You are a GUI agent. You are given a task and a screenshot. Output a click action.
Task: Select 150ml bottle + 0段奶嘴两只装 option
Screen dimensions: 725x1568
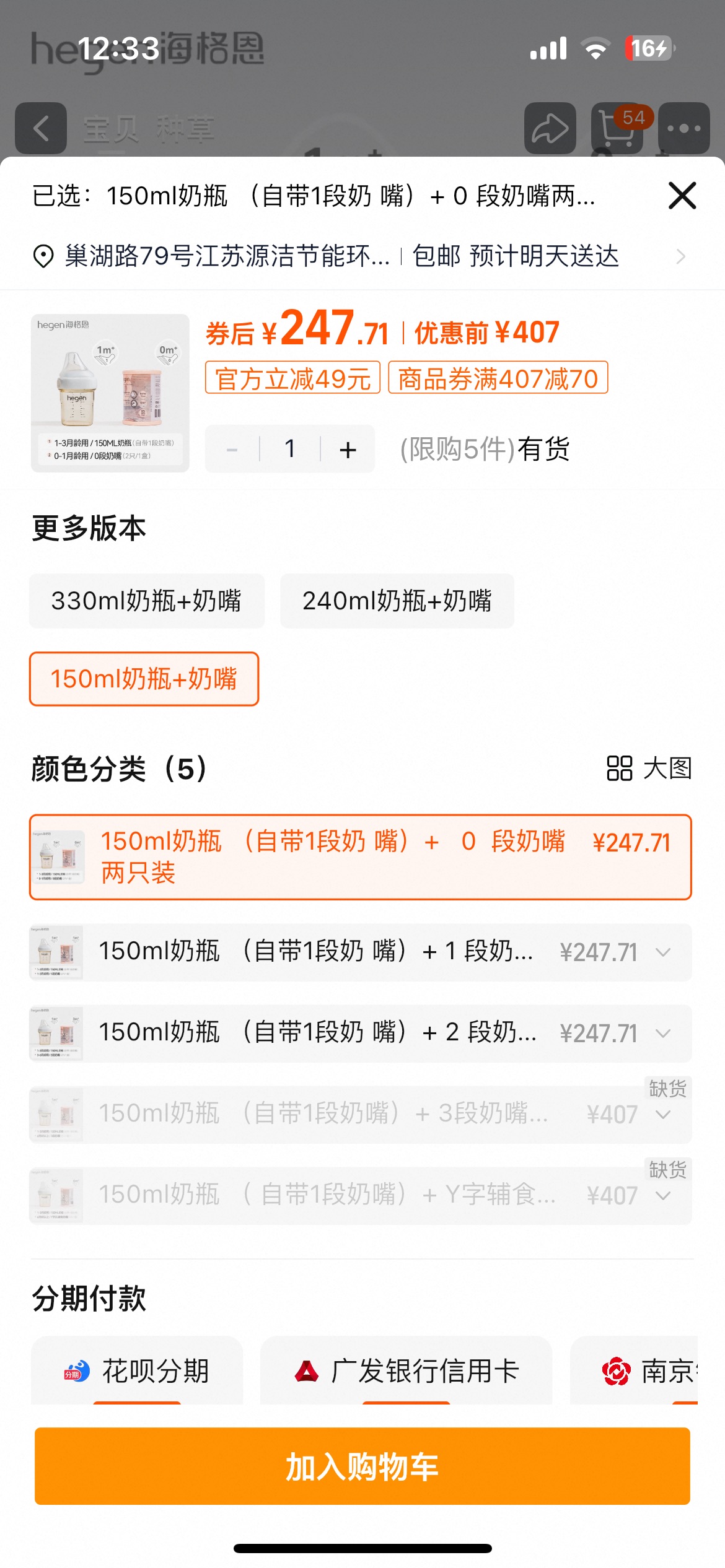click(x=359, y=857)
